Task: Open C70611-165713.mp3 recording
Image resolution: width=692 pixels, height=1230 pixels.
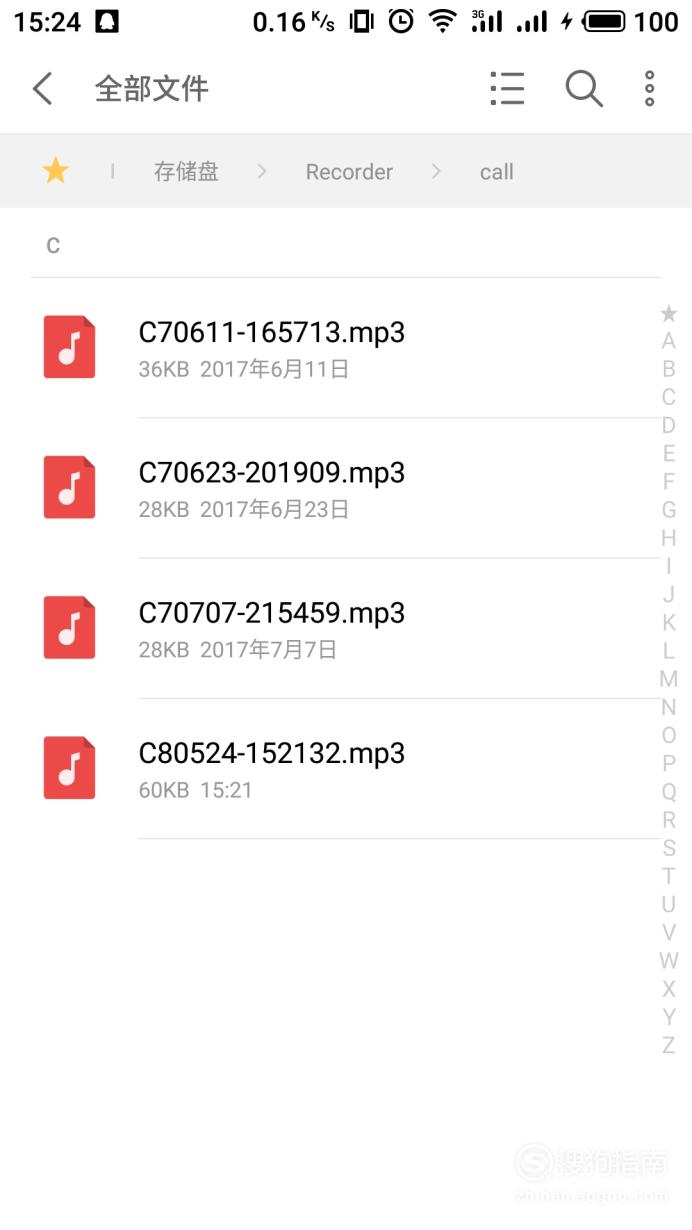Action: pos(346,348)
